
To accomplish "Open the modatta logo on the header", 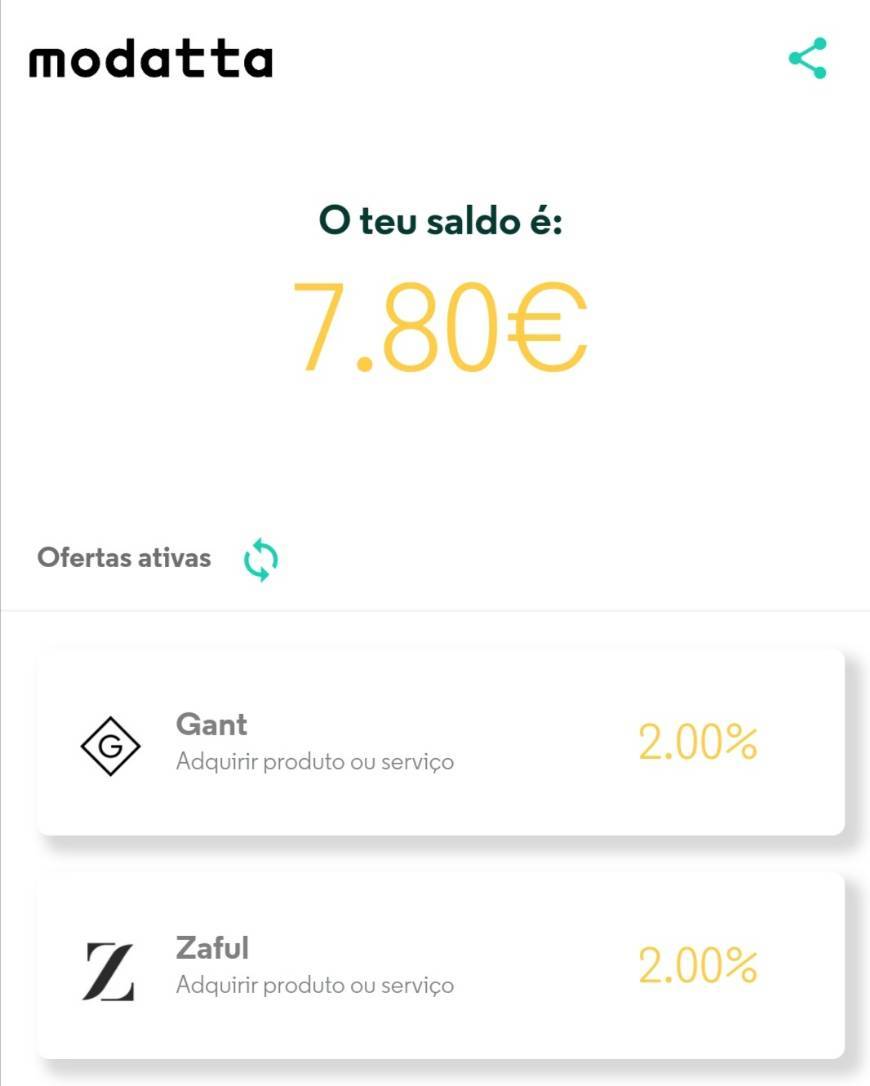I will 148,58.
